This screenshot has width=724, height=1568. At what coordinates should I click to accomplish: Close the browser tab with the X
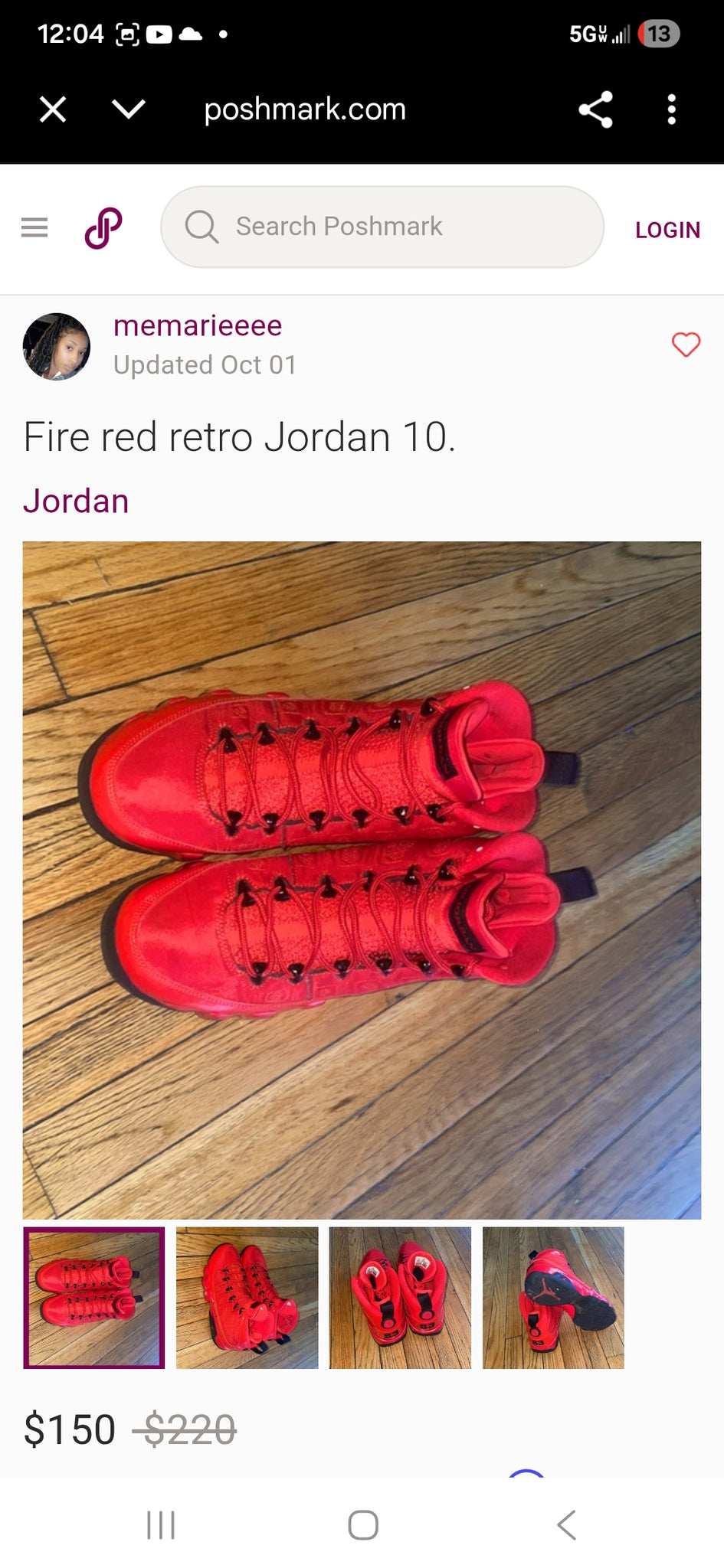pyautogui.click(x=53, y=109)
